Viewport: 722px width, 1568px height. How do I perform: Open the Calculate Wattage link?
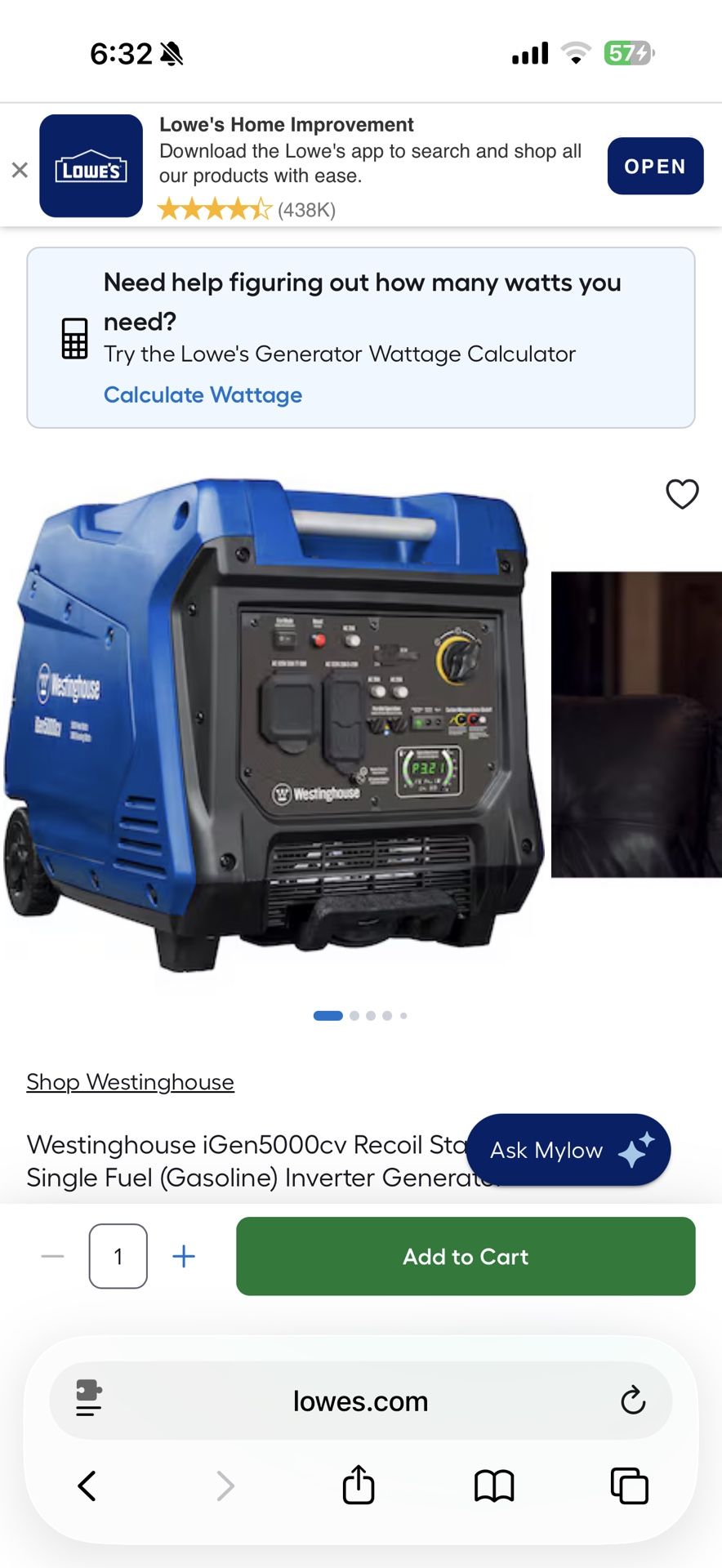tap(203, 394)
